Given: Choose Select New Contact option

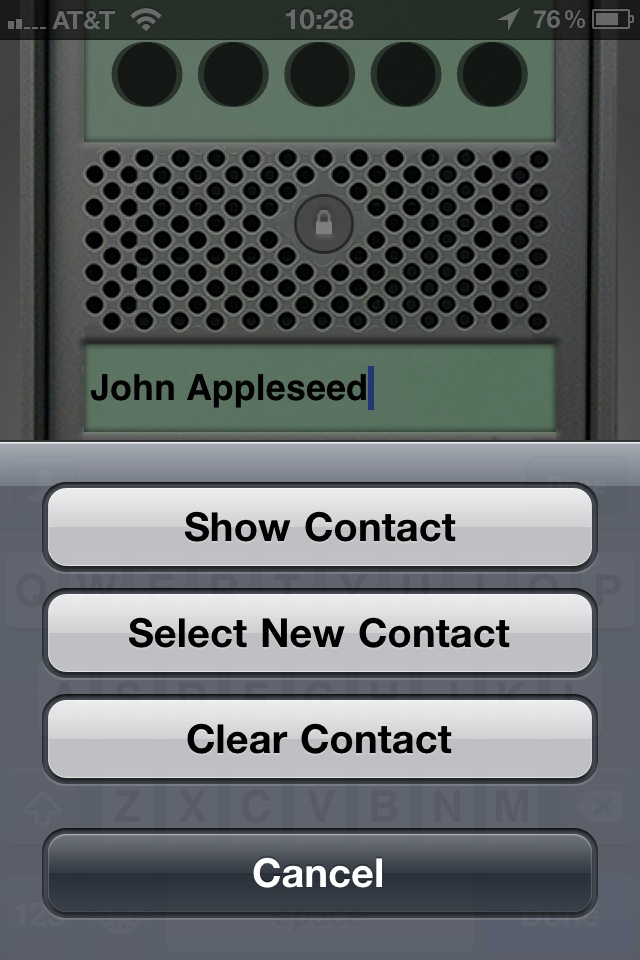Looking at the screenshot, I should (320, 633).
